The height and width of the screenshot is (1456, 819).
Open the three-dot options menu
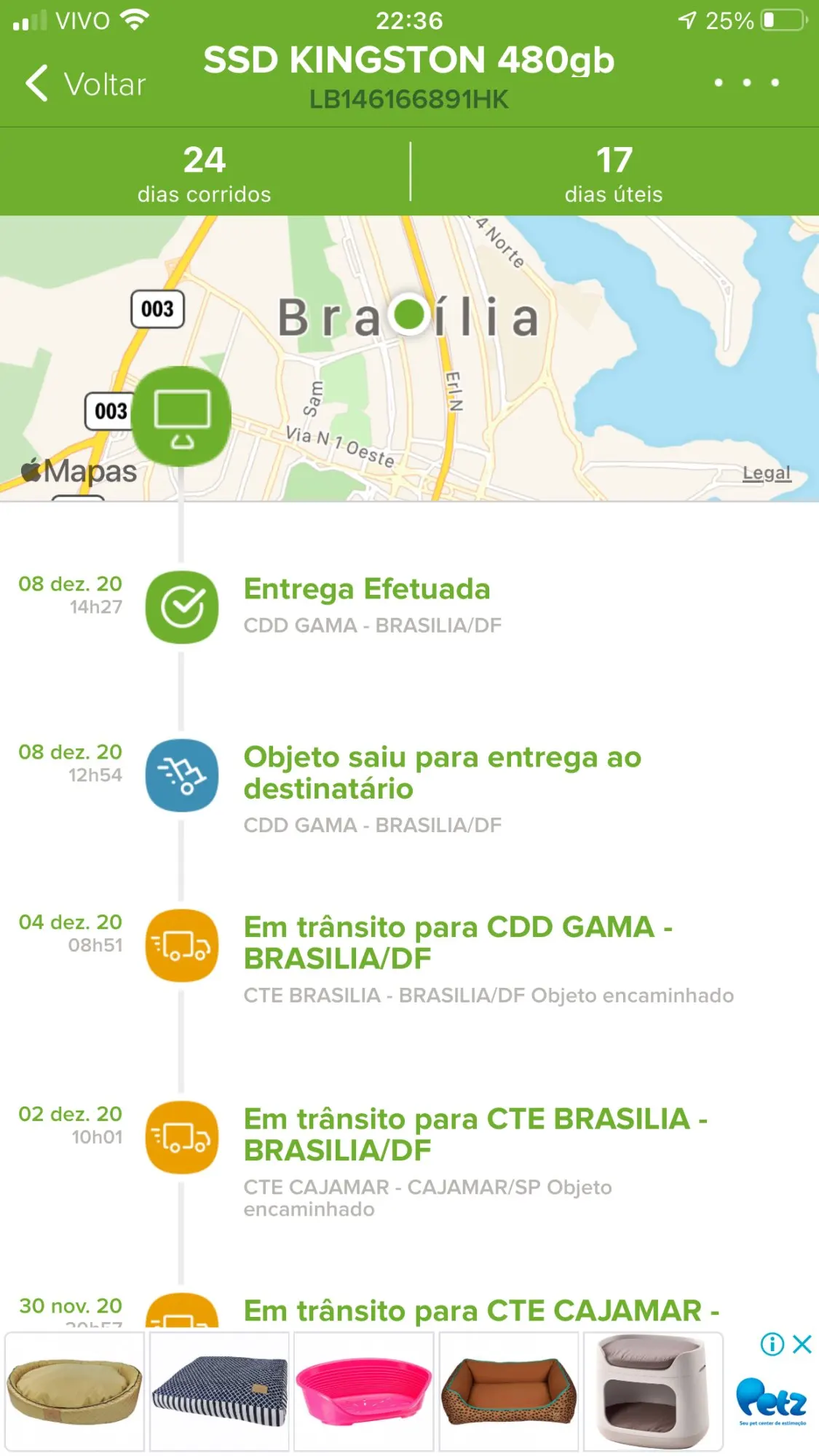[x=747, y=83]
